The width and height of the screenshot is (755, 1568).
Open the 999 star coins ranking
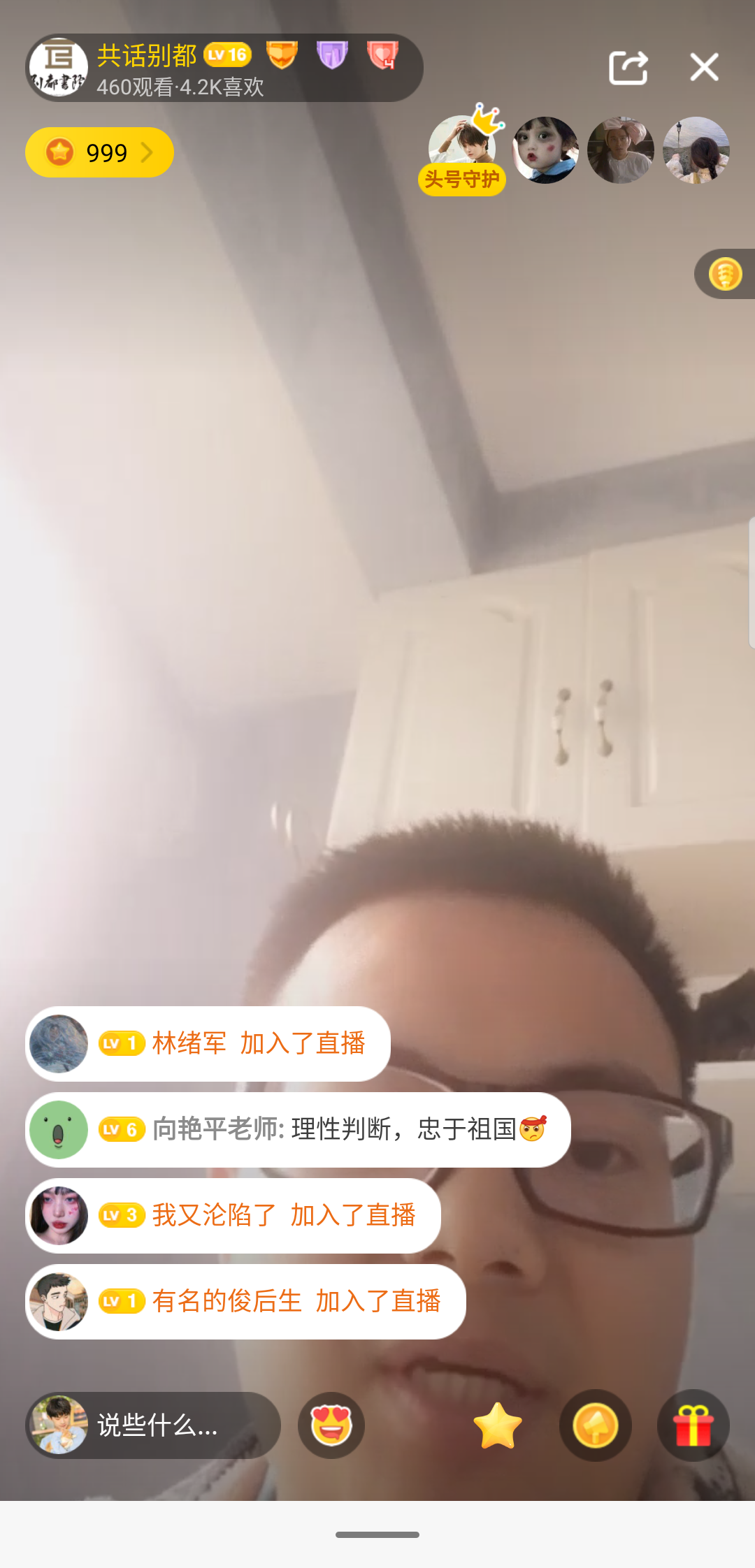point(99,152)
